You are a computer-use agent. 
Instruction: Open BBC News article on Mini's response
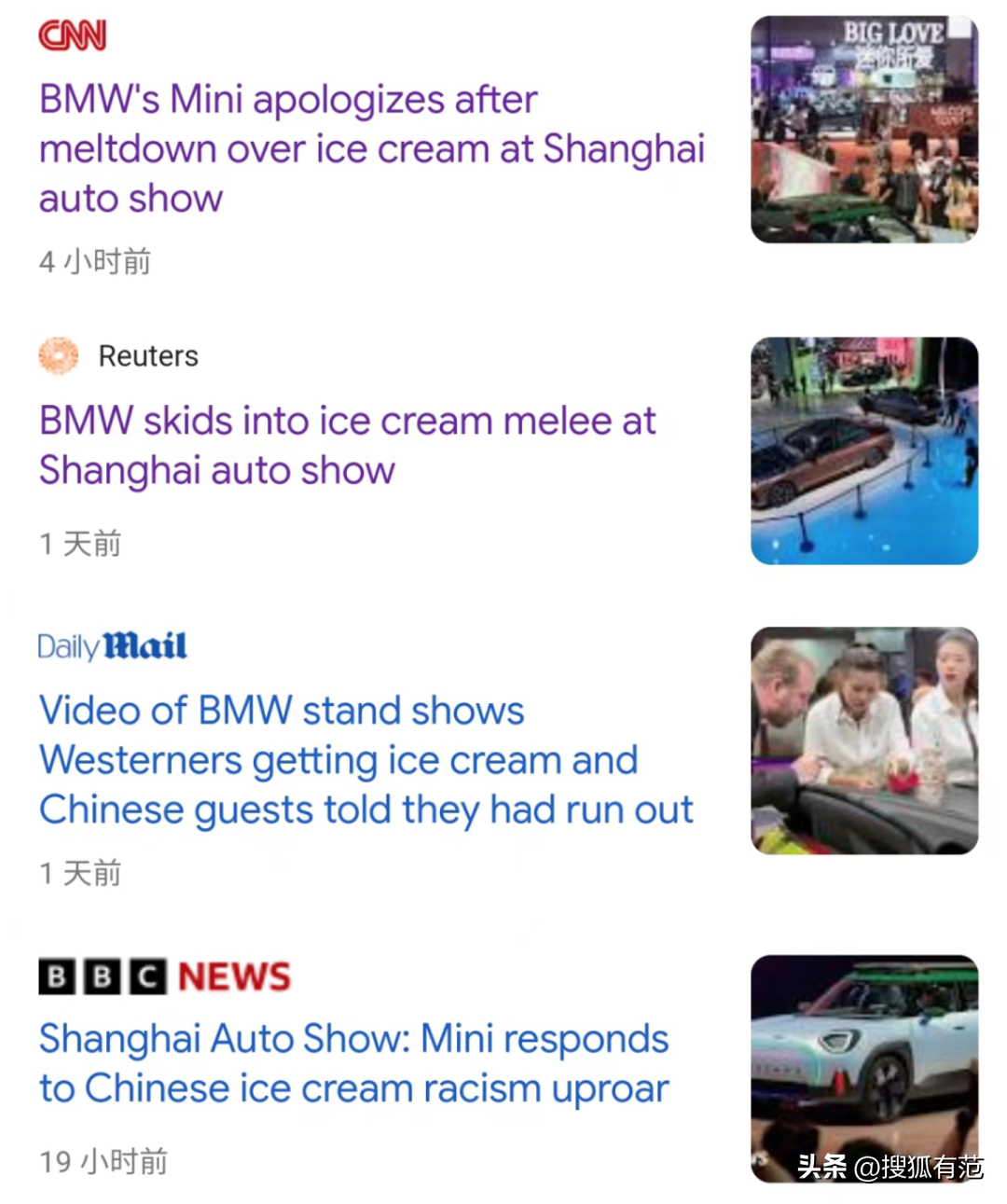pos(354,1063)
